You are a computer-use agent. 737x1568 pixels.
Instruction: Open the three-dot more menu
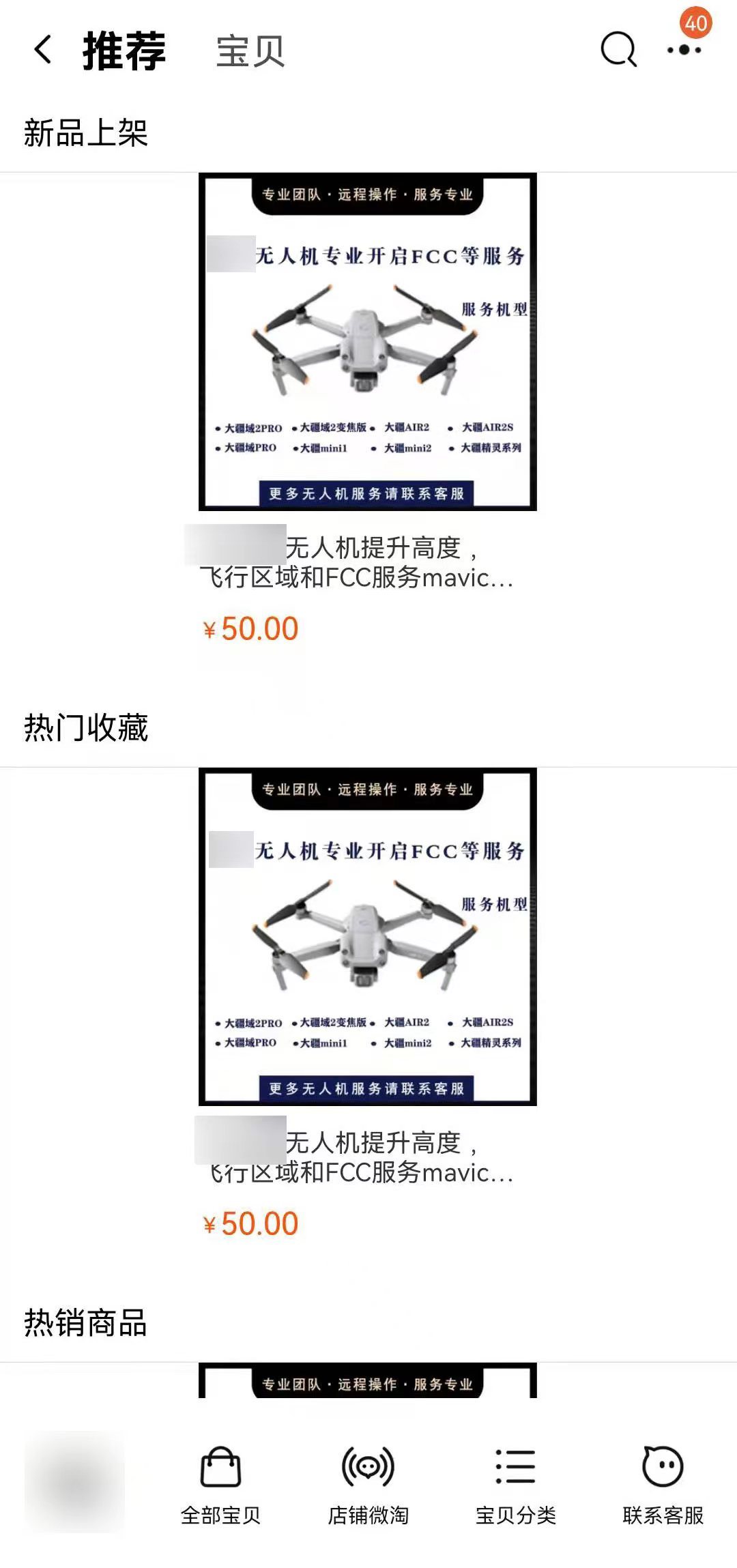coord(684,50)
